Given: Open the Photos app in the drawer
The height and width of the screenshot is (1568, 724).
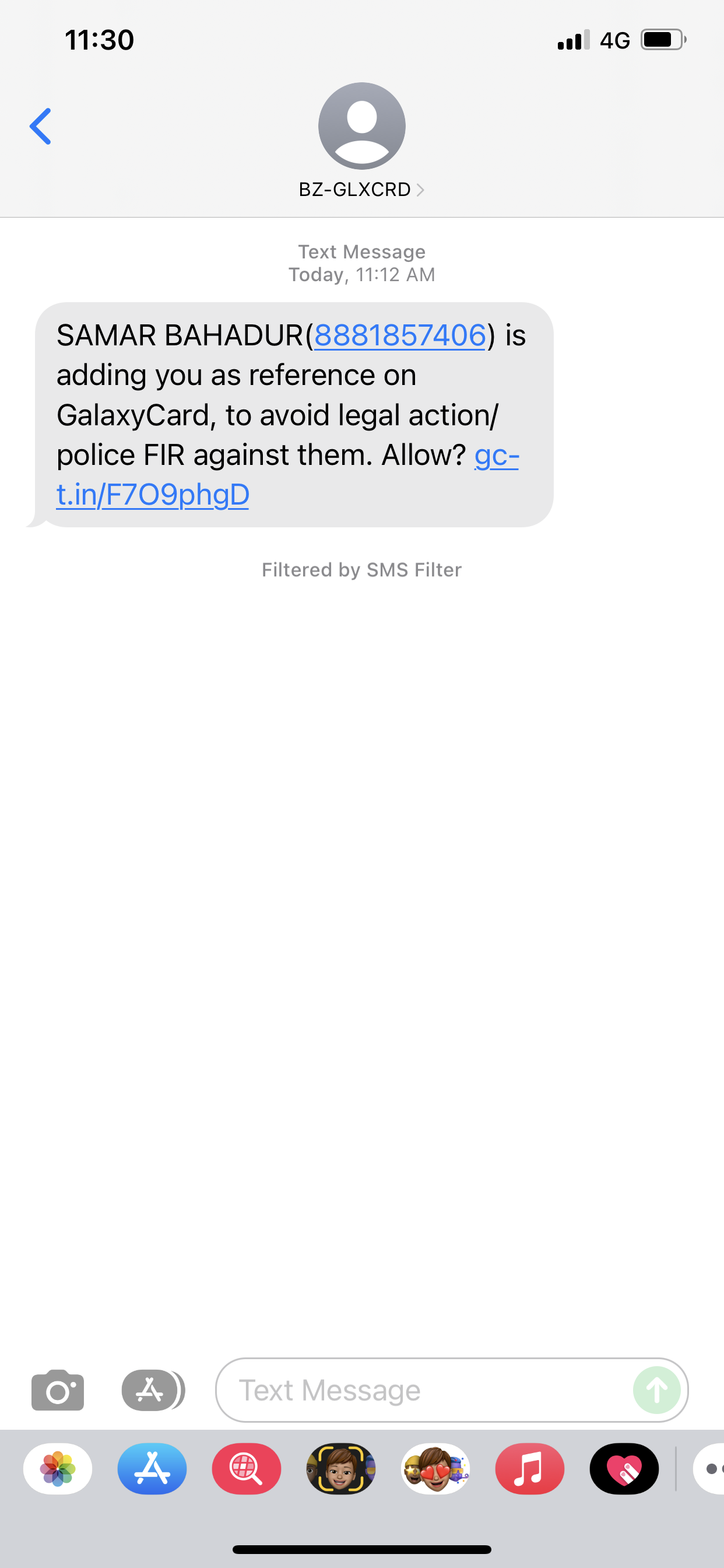Looking at the screenshot, I should coord(58,1469).
